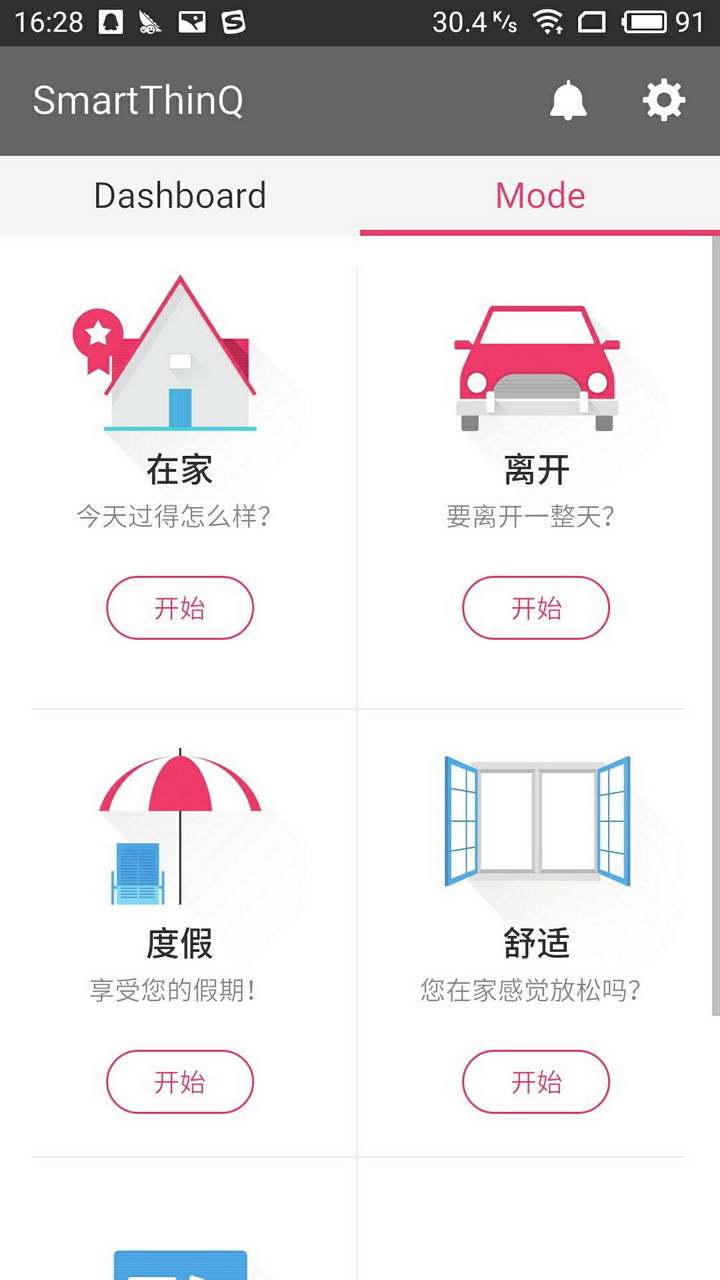Open the settings gear
Viewport: 720px width, 1280px height.
[664, 101]
